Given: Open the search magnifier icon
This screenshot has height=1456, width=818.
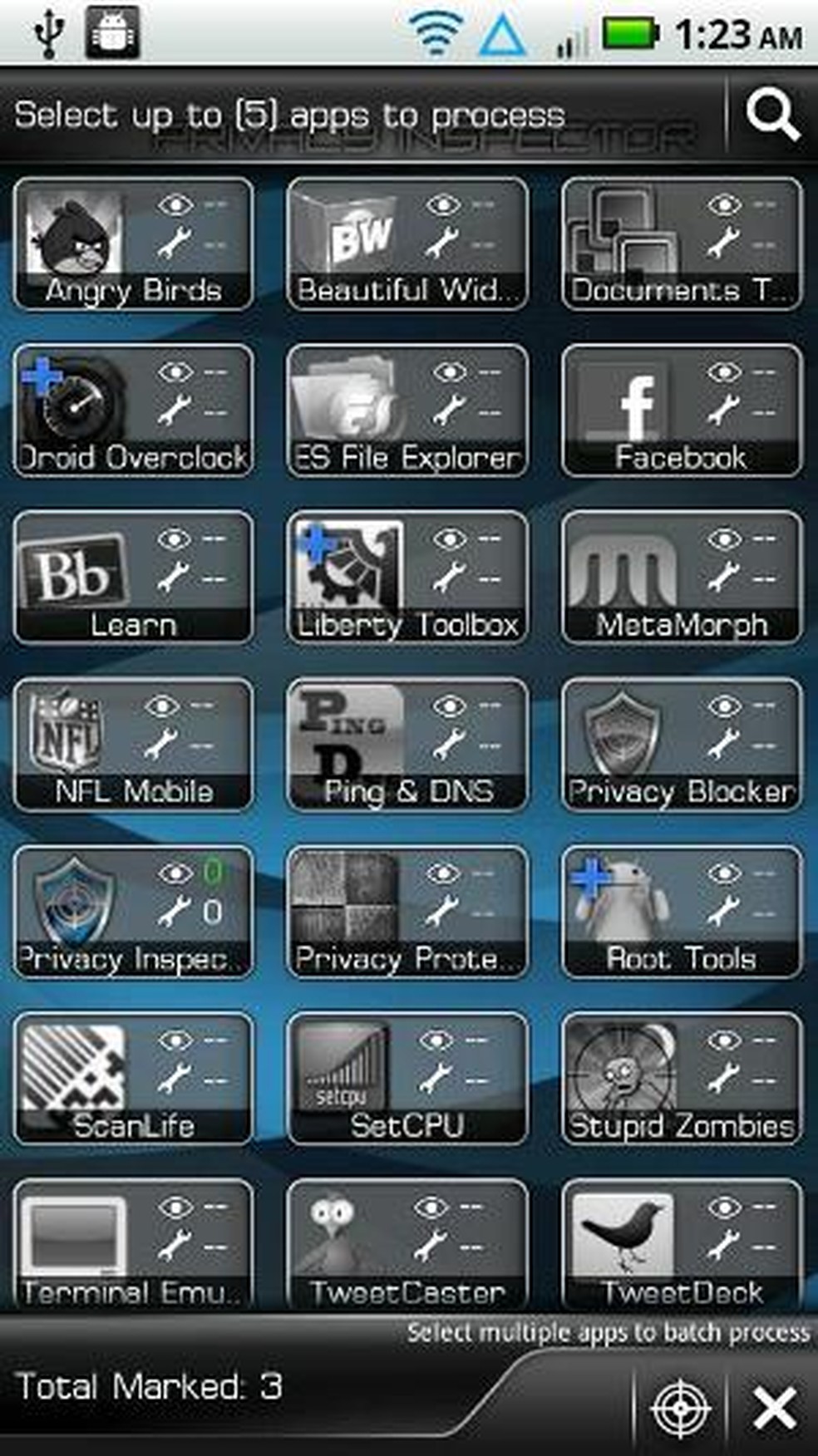Looking at the screenshot, I should pos(772,114).
